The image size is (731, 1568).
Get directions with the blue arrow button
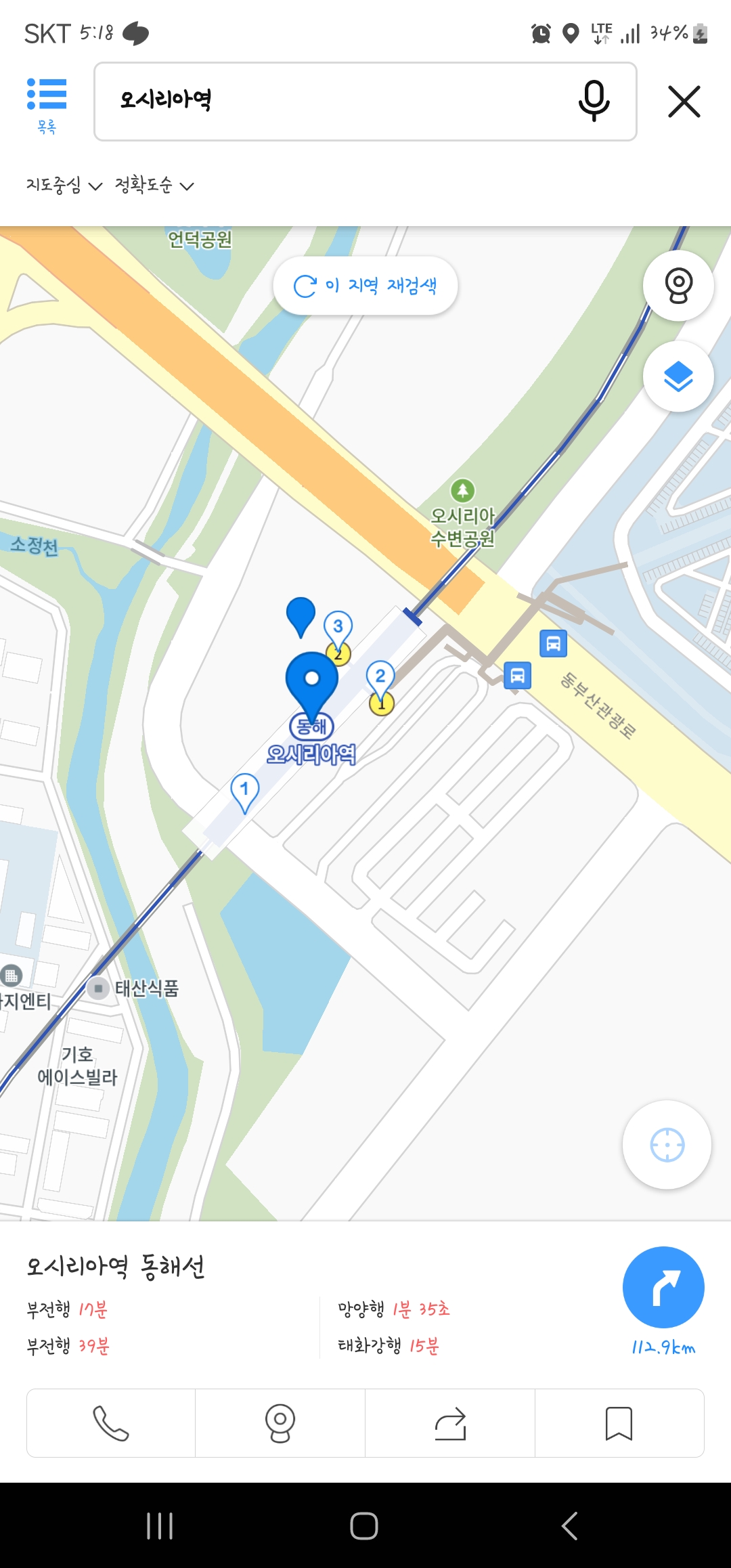click(663, 1287)
